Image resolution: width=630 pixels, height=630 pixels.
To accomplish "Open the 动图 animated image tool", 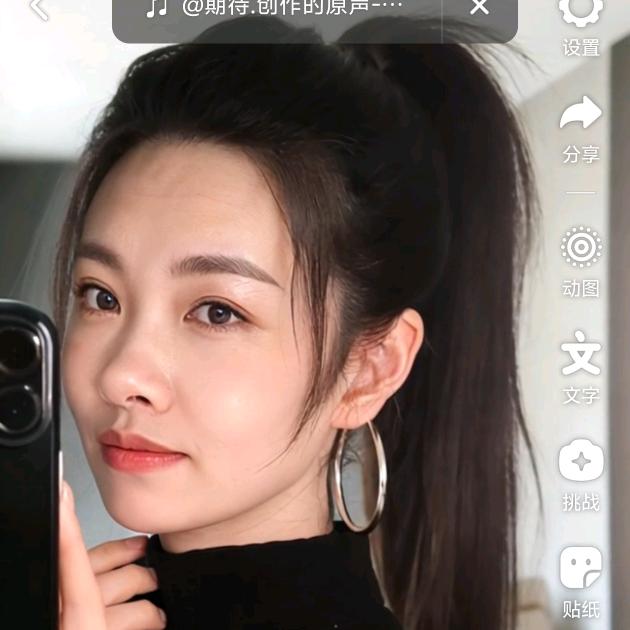I will point(581,262).
